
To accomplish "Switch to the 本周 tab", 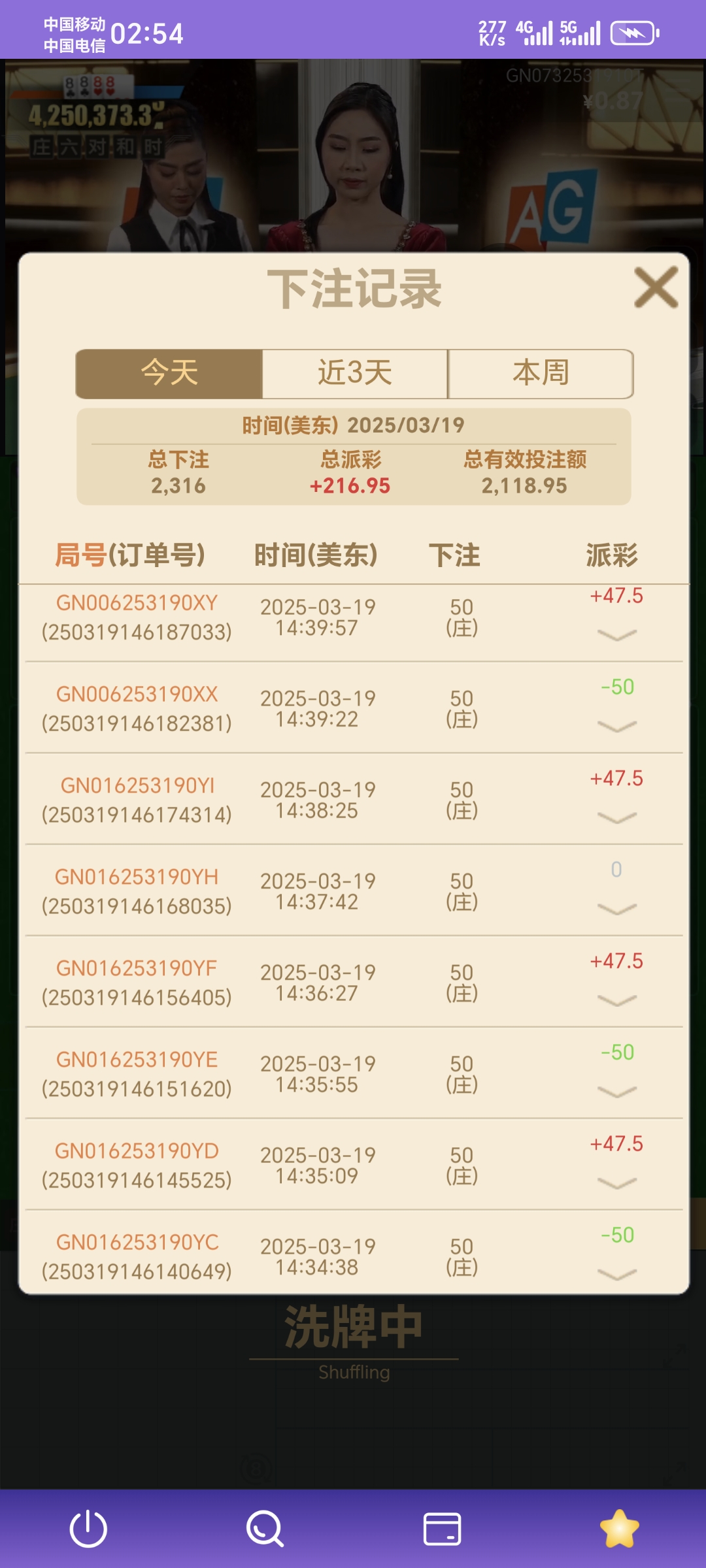I will click(540, 372).
